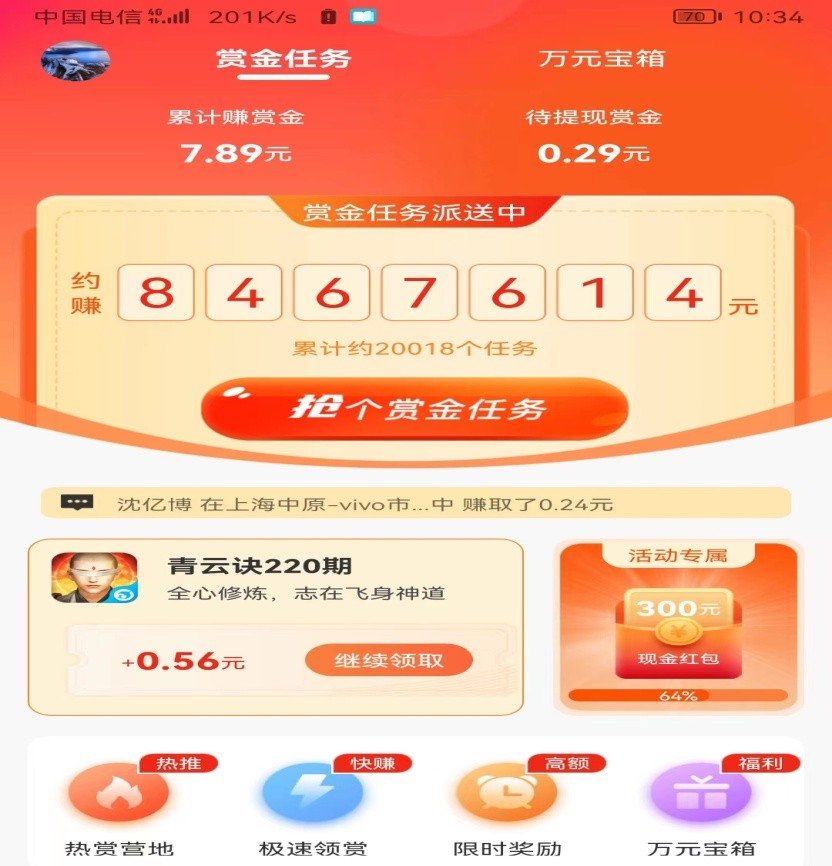
Task: Tap the 64% progress bar
Action: (x=678, y=696)
